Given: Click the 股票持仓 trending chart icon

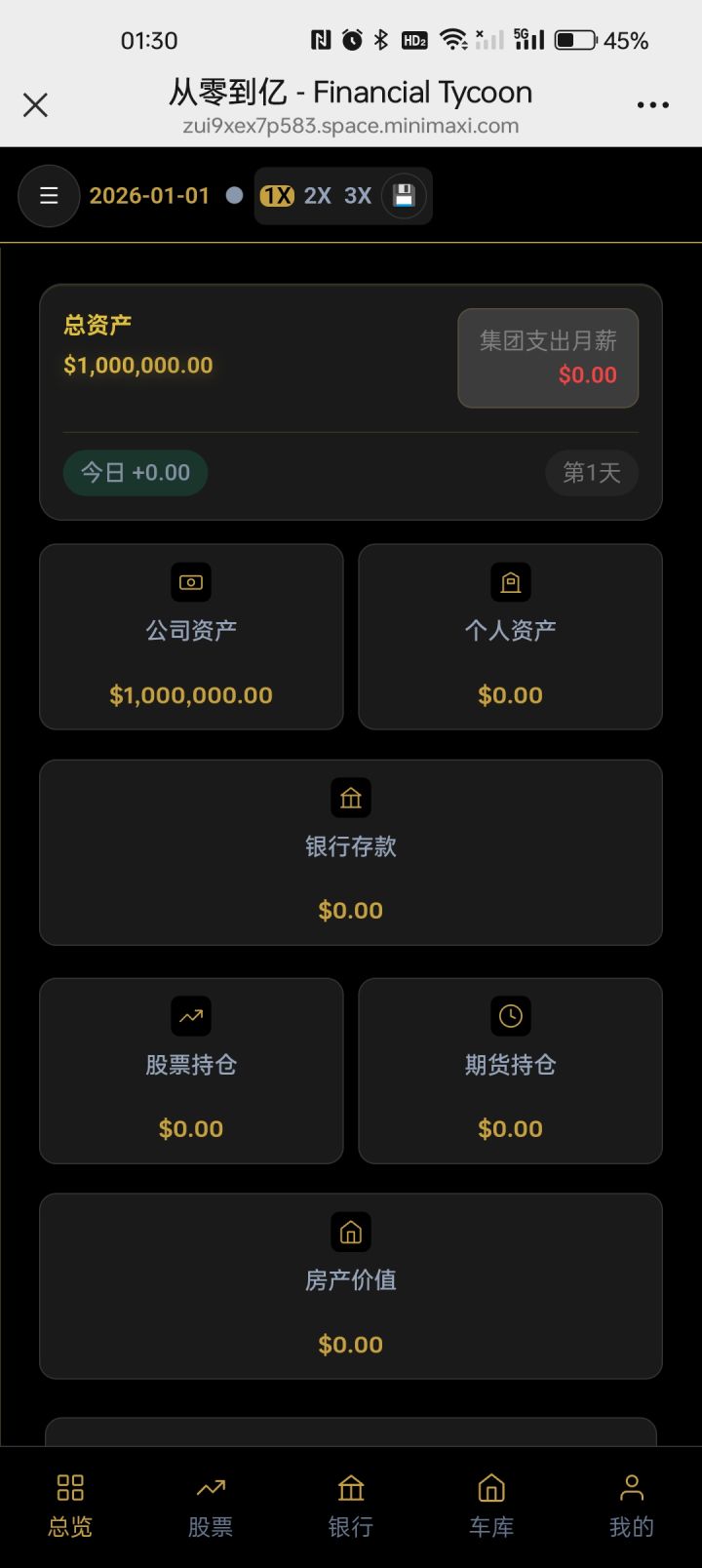Looking at the screenshot, I should click(x=190, y=1016).
